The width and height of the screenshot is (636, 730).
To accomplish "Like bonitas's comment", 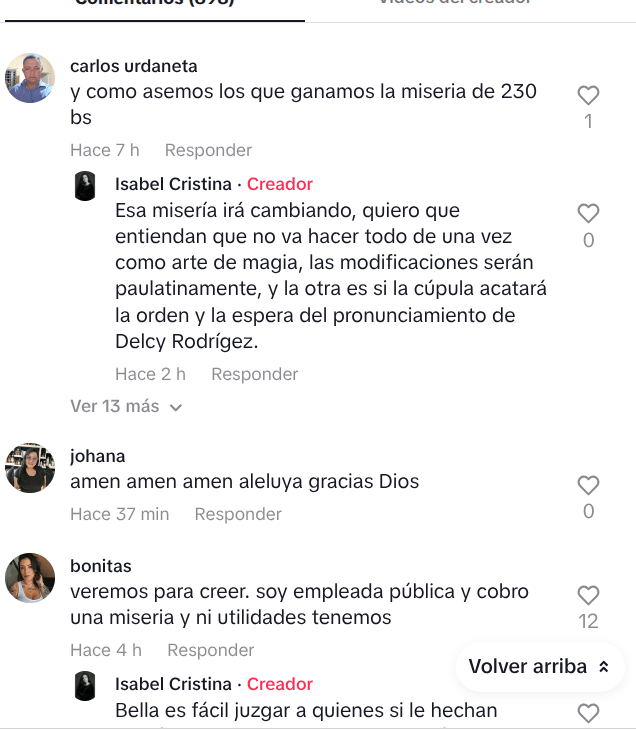I will coord(588,596).
